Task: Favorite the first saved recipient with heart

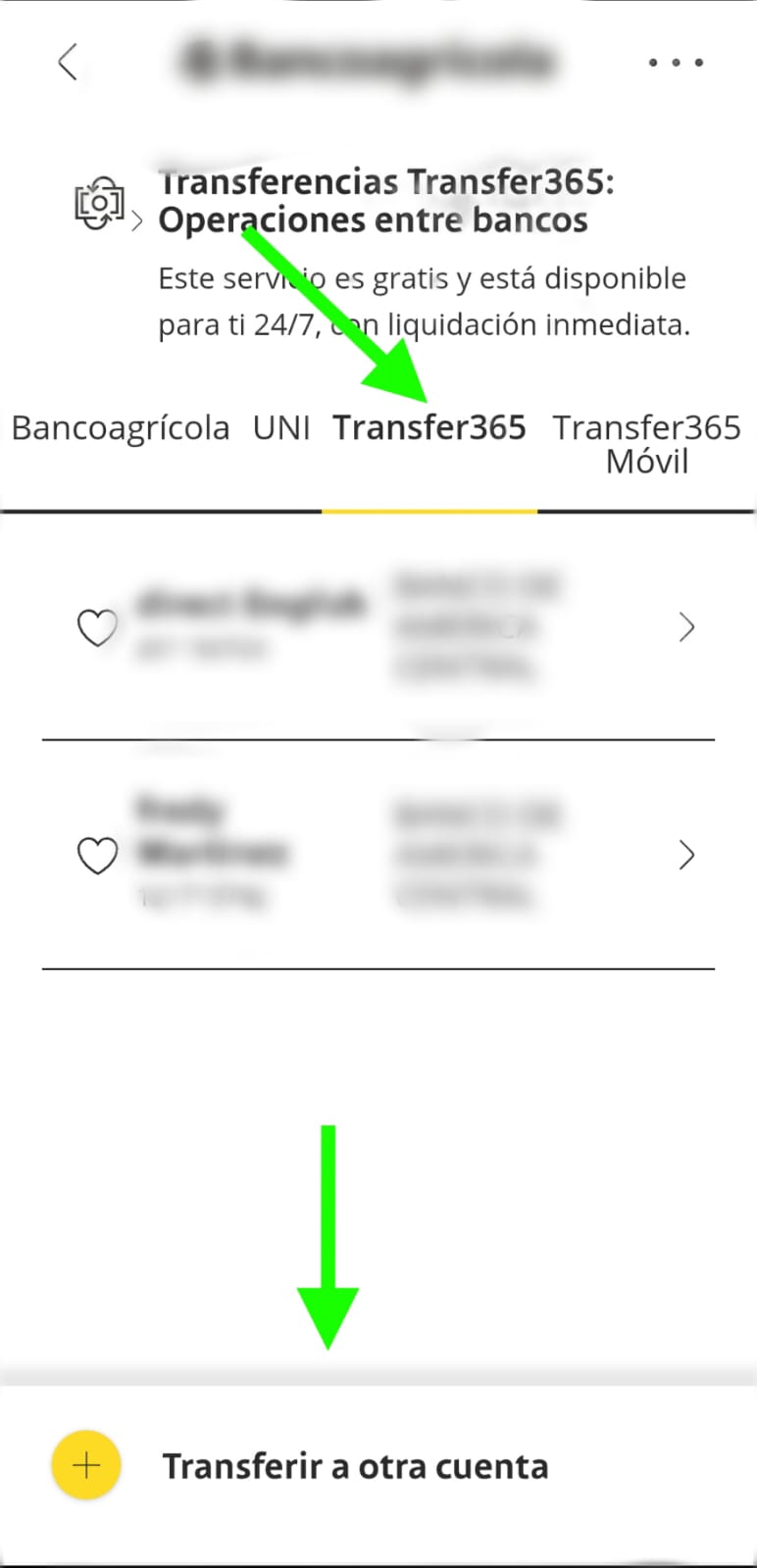Action: (97, 628)
